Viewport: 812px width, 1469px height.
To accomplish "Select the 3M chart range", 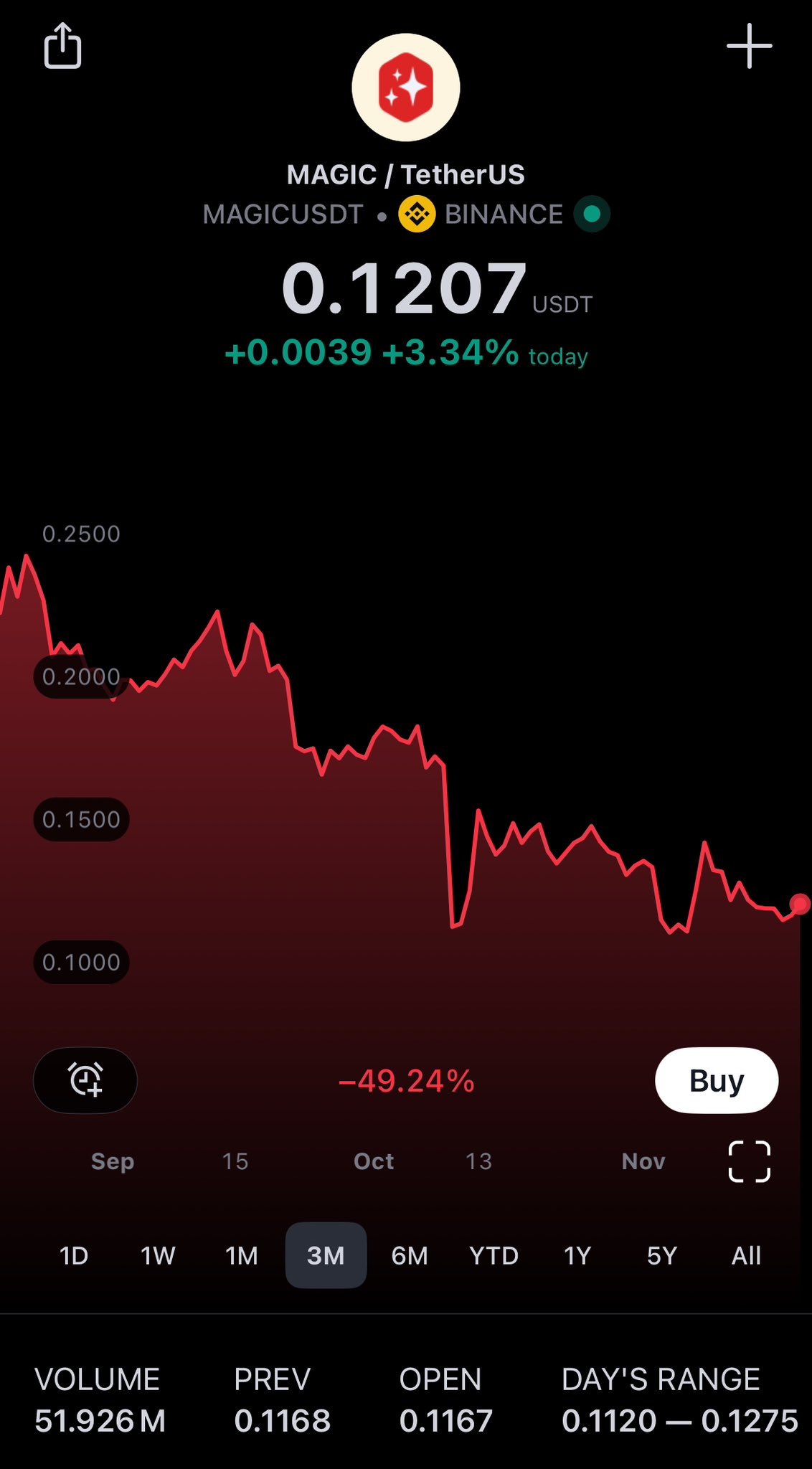I will click(326, 1256).
